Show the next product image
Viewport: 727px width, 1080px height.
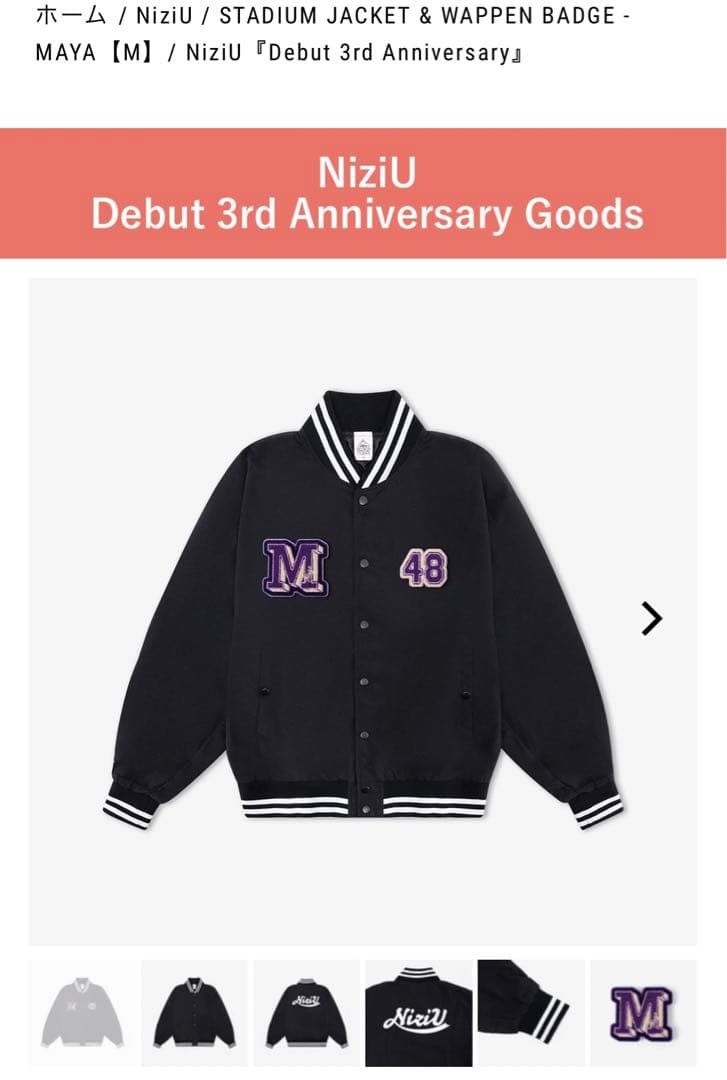652,620
